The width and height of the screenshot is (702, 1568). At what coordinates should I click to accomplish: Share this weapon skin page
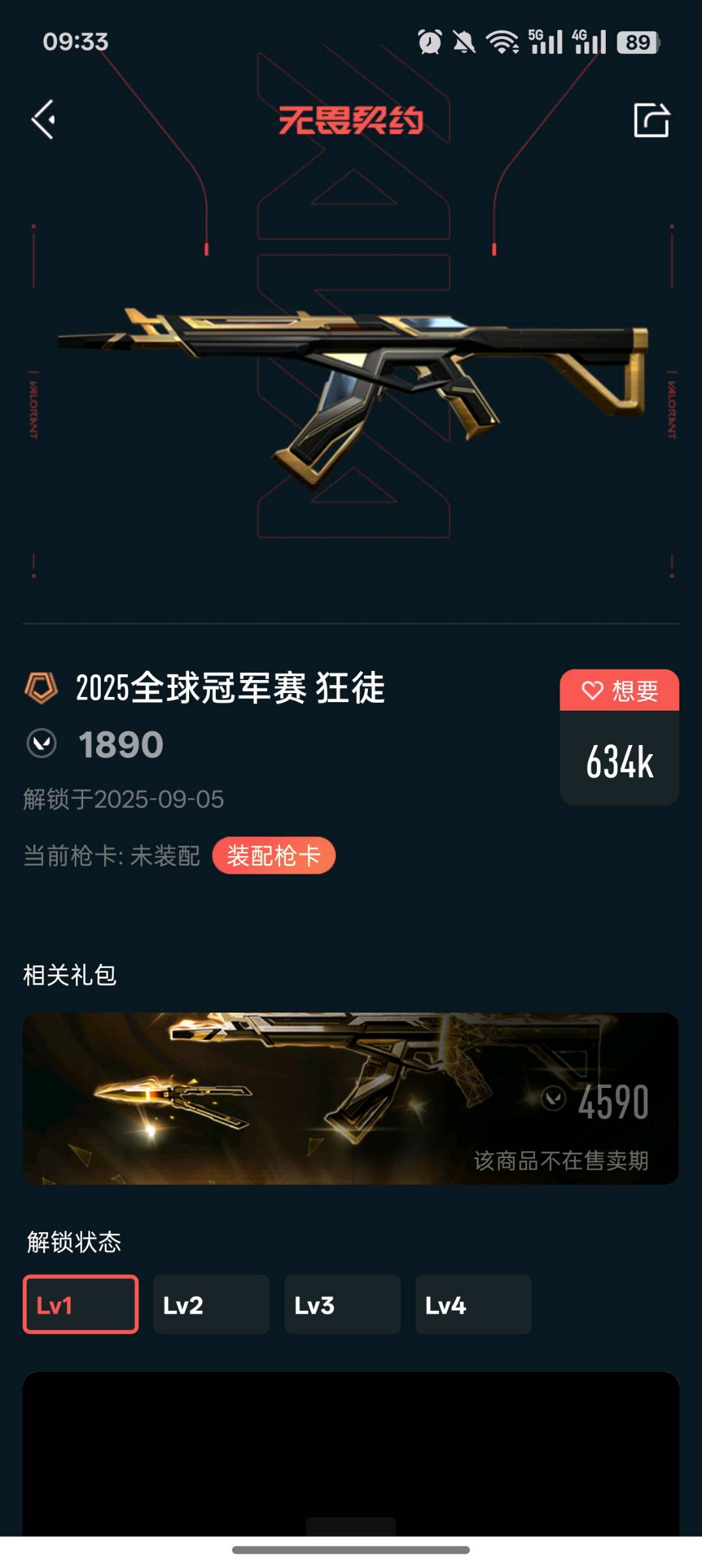point(651,120)
